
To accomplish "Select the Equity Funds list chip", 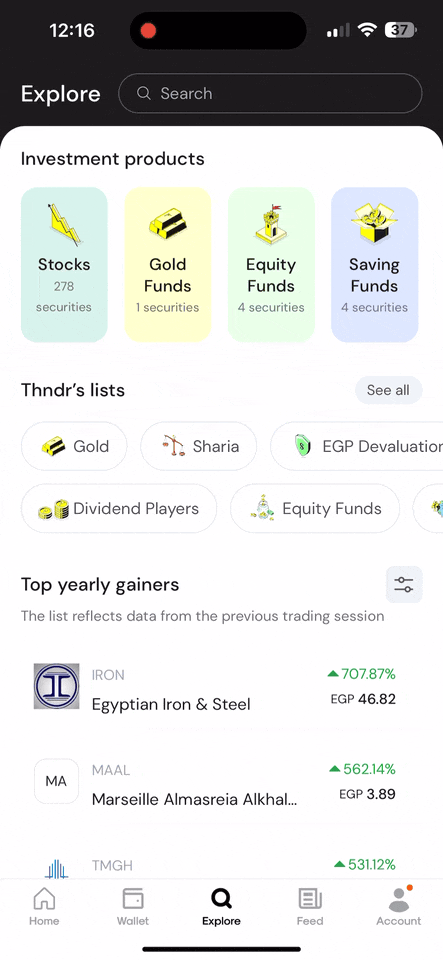I will (315, 509).
